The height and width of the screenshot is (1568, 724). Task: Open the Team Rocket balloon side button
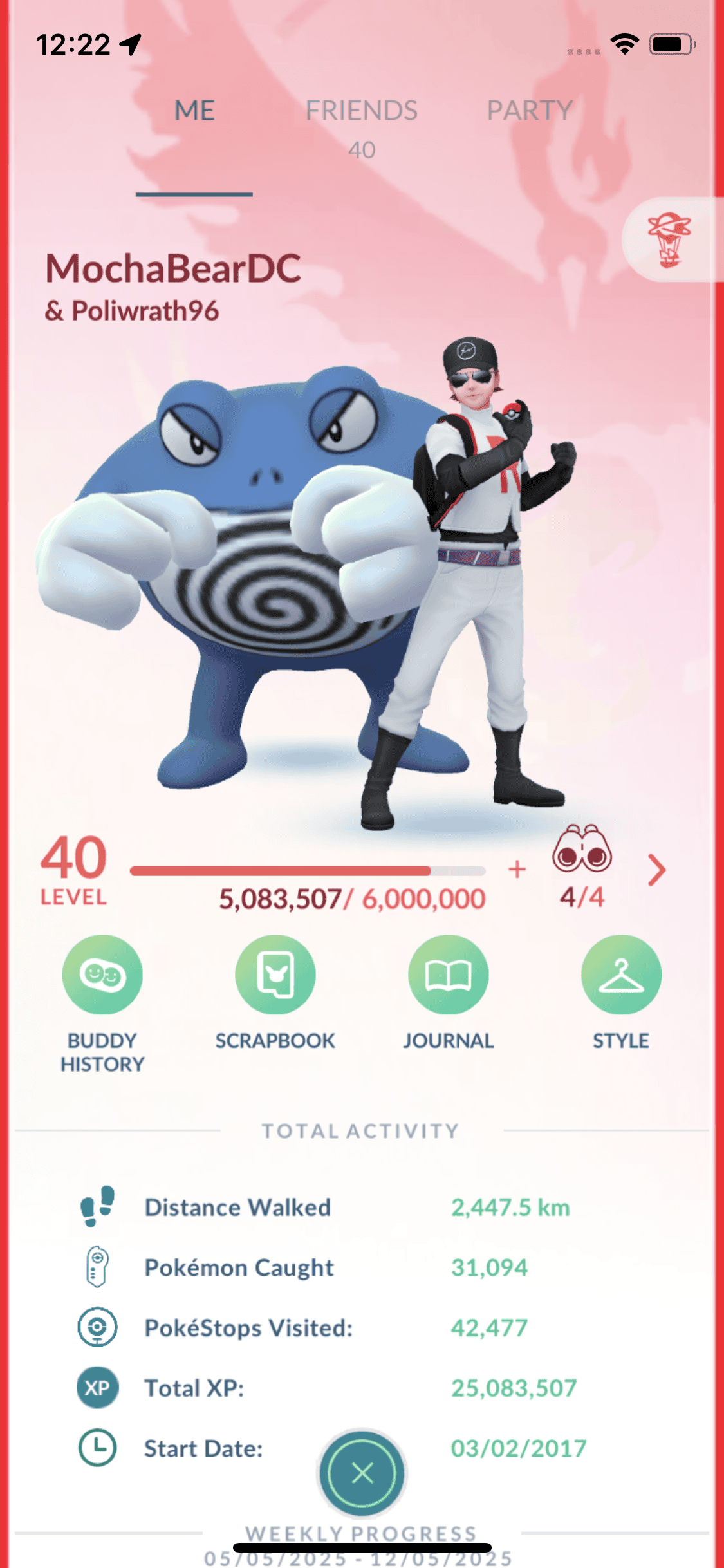pyautogui.click(x=671, y=240)
